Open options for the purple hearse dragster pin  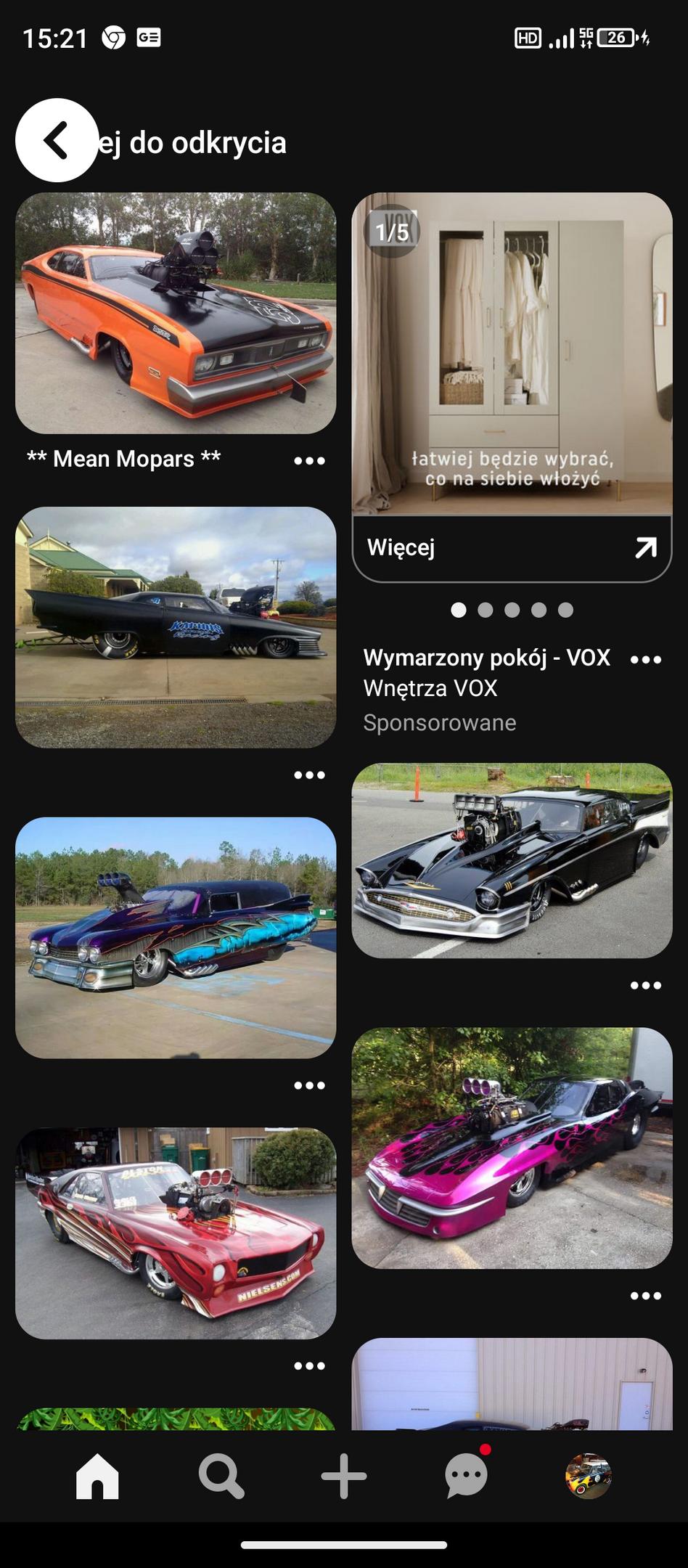click(309, 1085)
